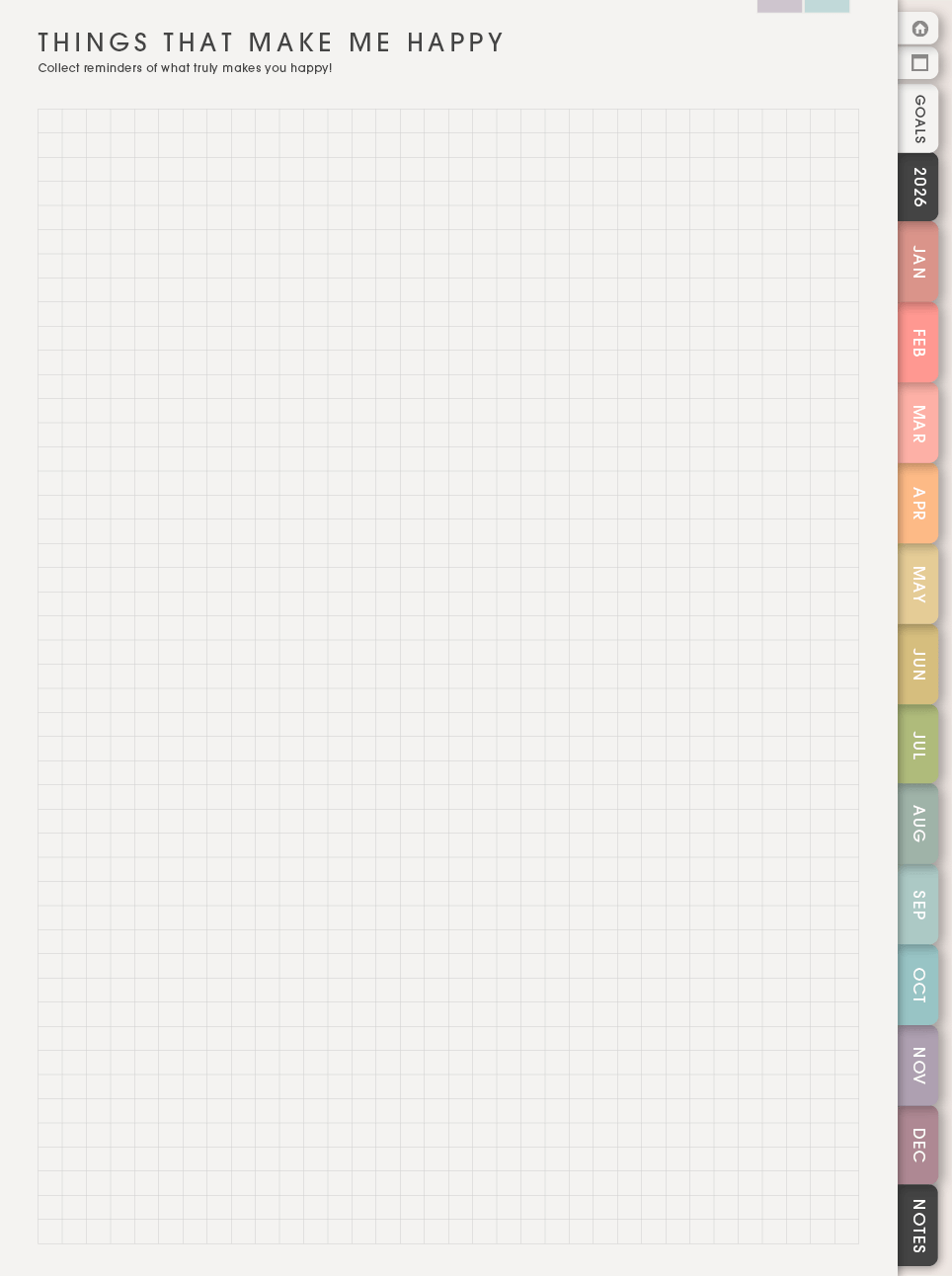952x1276 pixels.
Task: Open the OCT month tab
Action: pos(918,986)
